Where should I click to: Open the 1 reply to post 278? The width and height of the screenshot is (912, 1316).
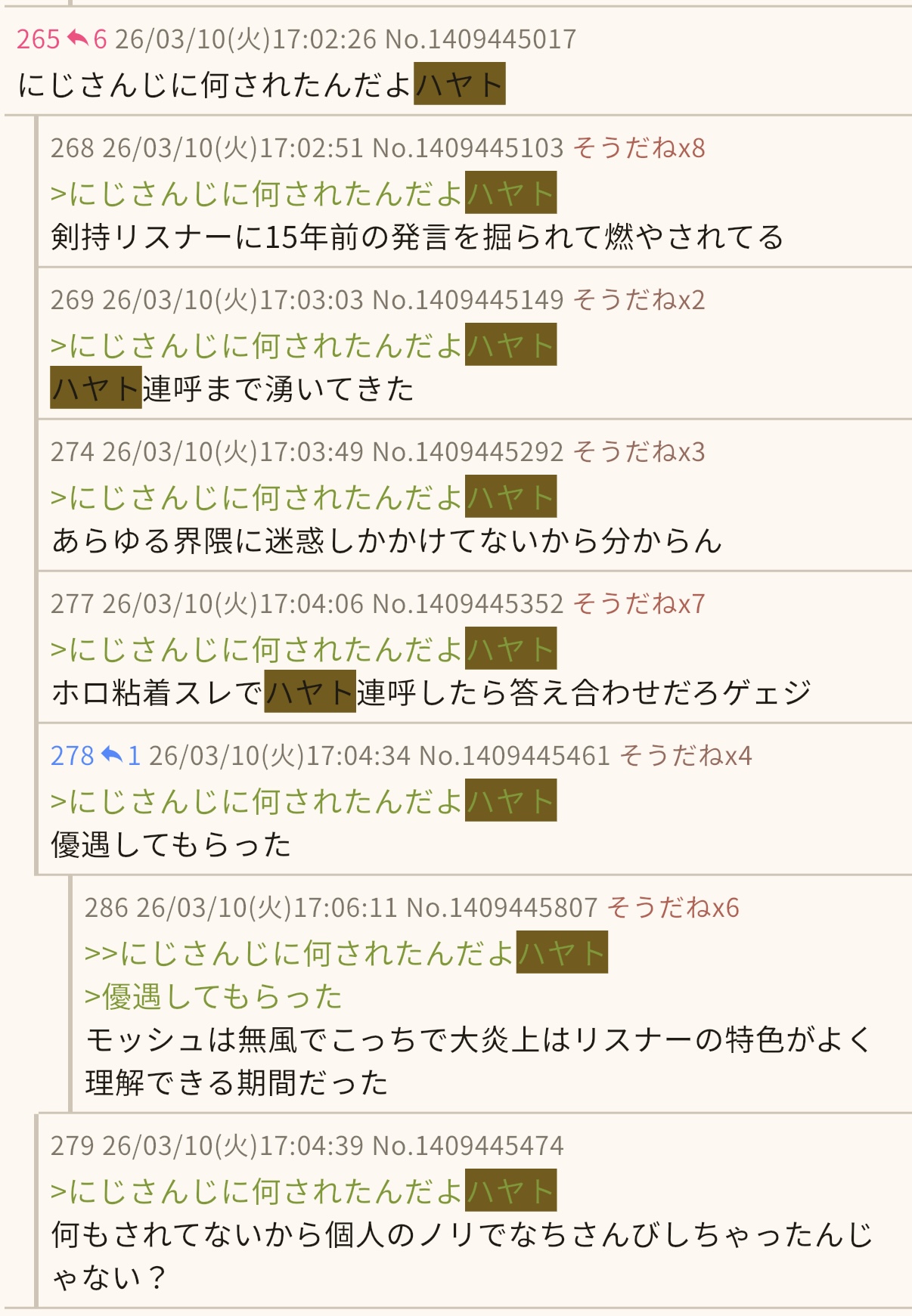121,756
